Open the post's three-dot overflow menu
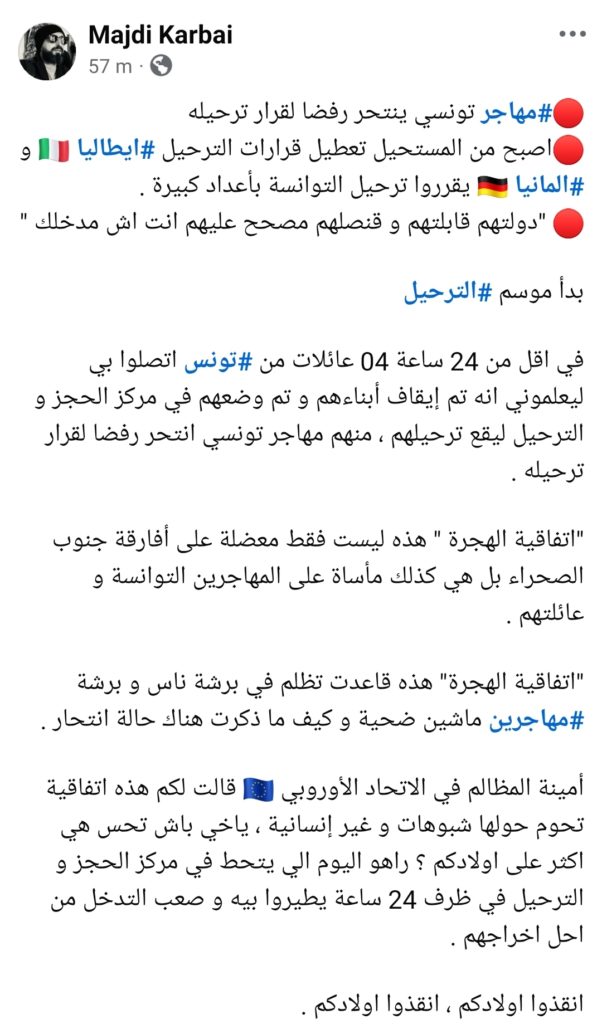 pos(571,34)
